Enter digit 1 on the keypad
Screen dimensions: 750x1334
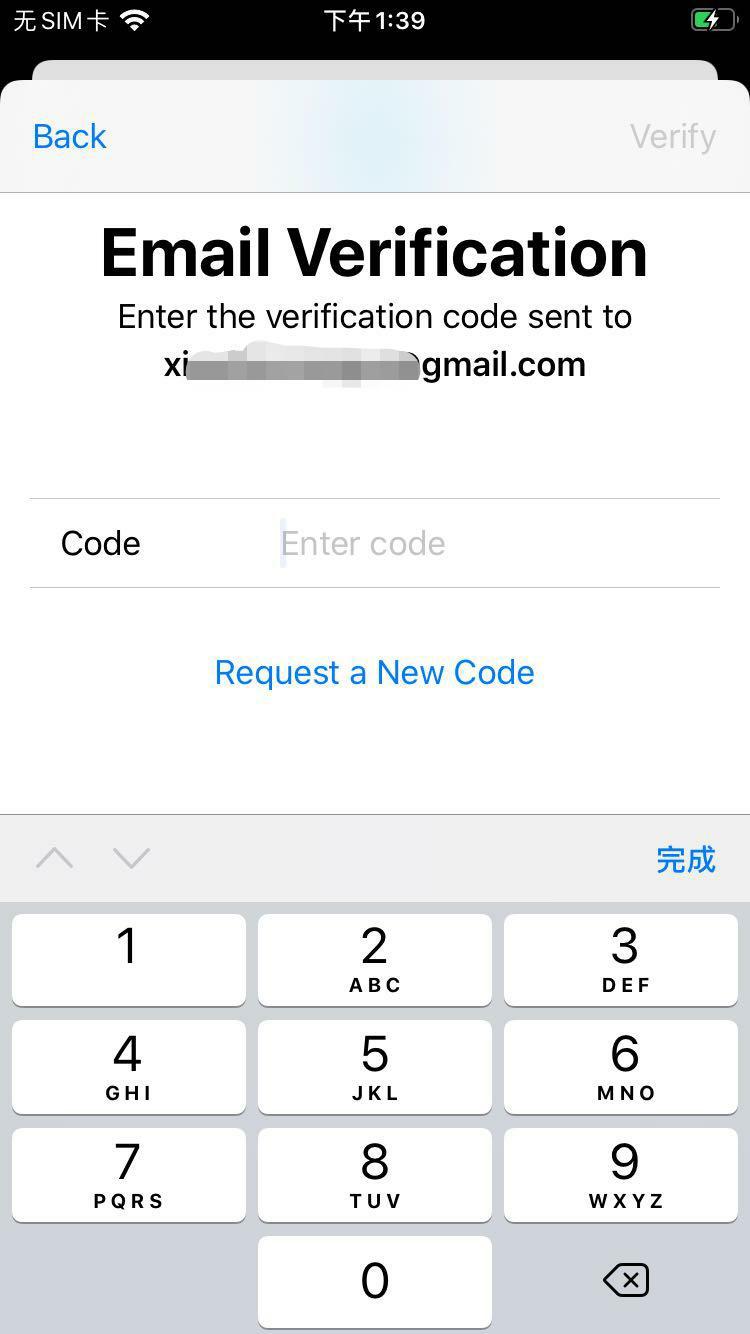(x=128, y=959)
